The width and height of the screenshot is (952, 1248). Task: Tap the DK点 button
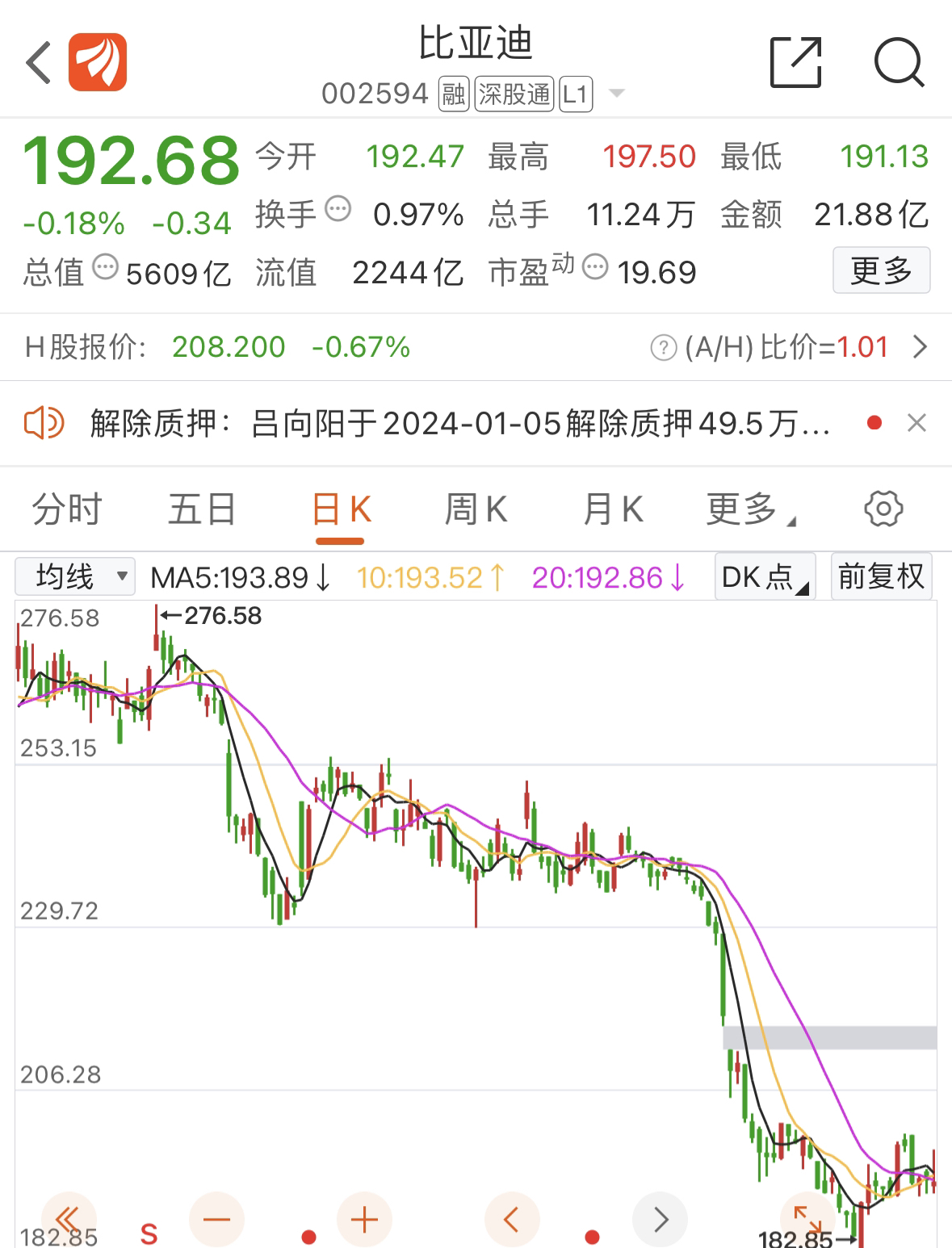coord(765,576)
